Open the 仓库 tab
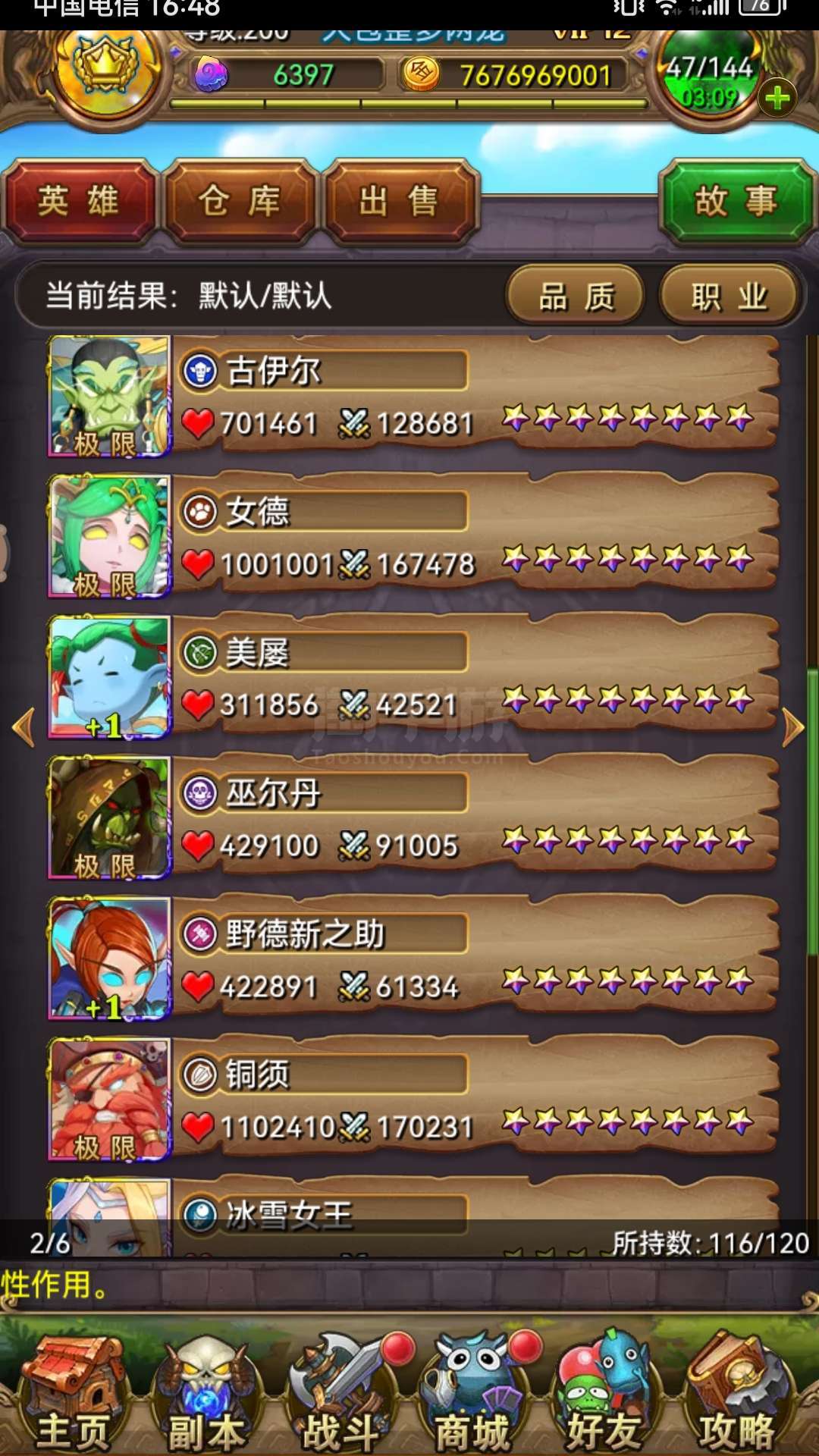 (x=240, y=202)
